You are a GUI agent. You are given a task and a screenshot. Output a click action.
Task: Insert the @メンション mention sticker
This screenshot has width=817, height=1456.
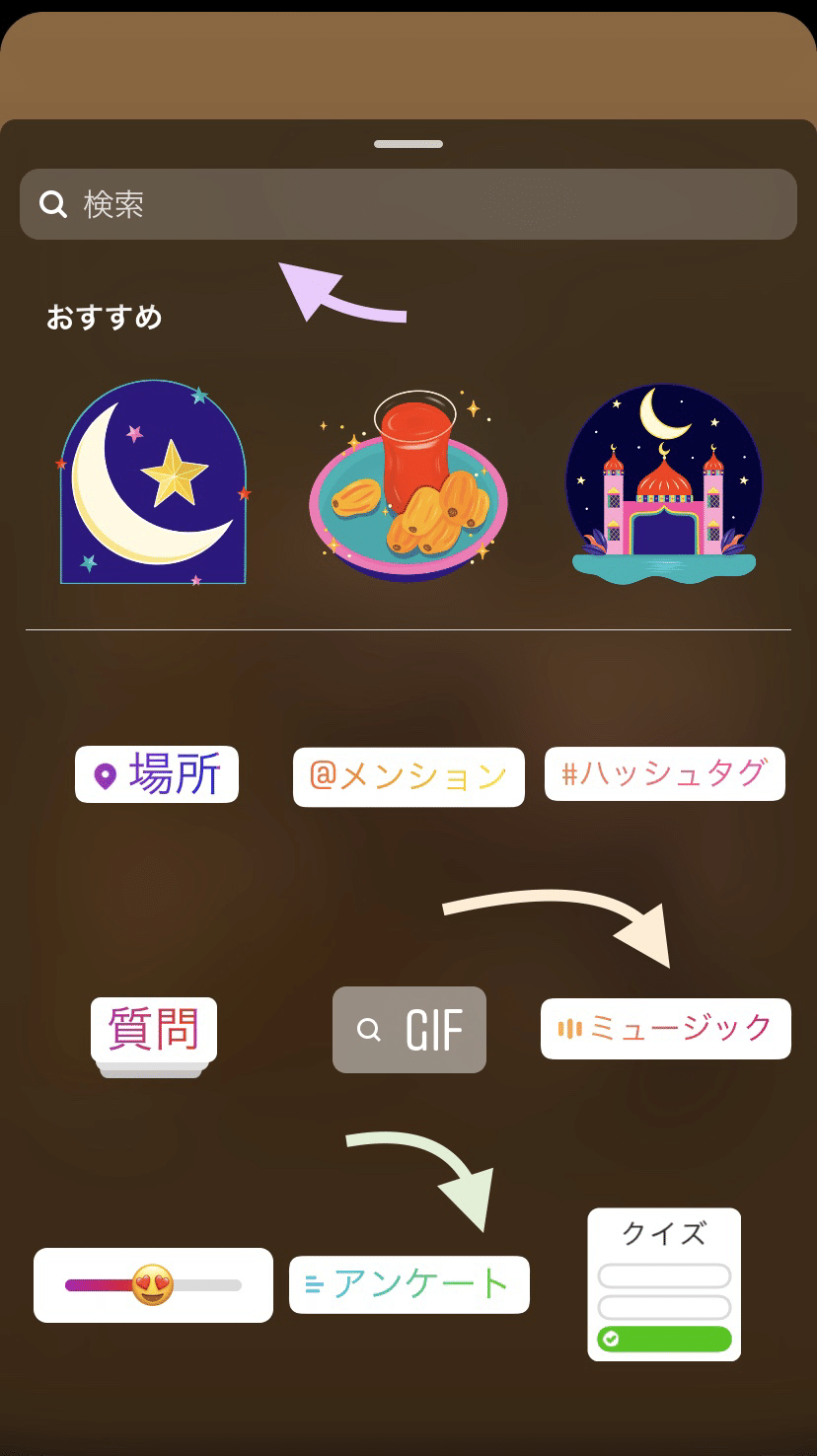click(408, 777)
